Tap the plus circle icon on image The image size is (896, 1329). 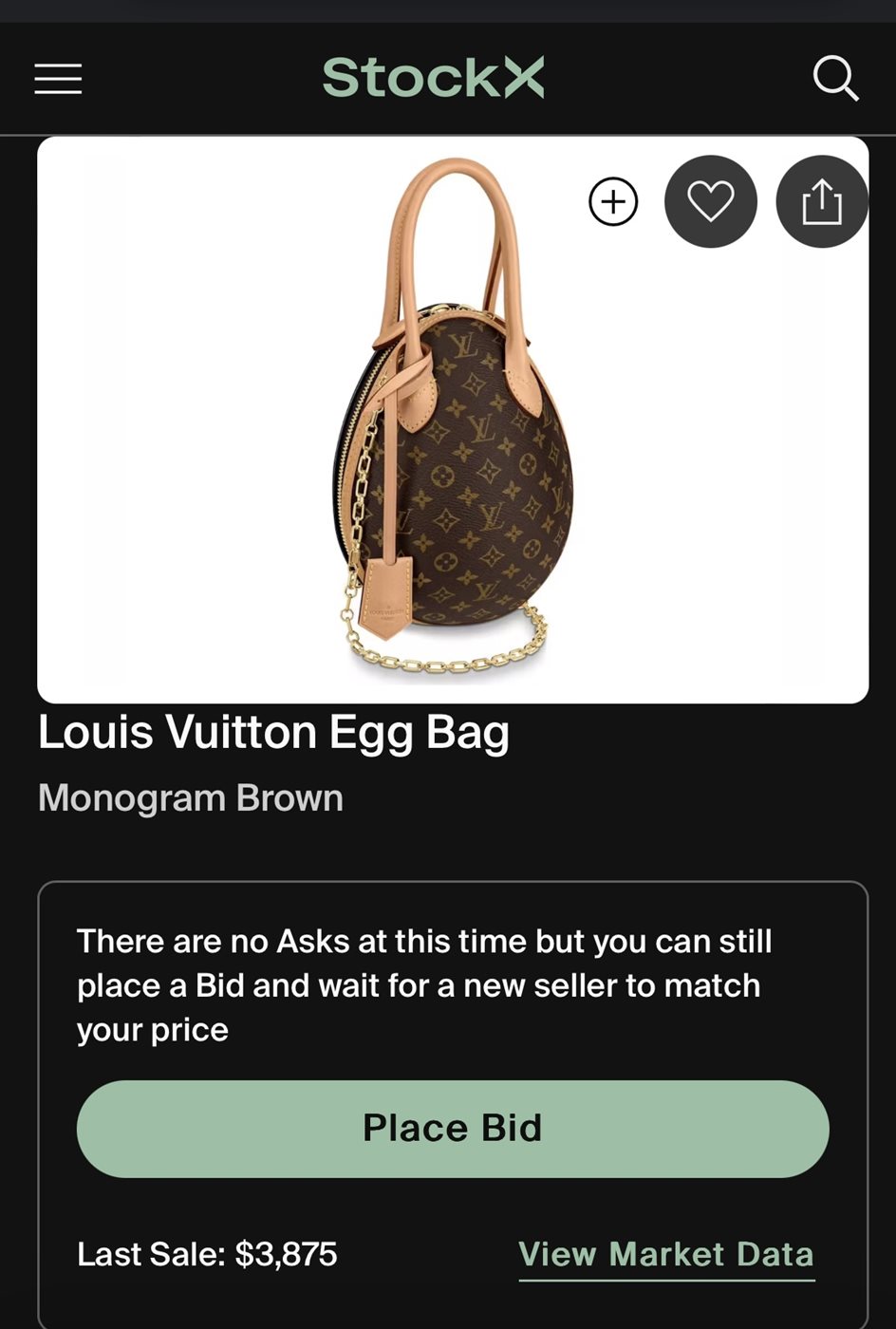pos(613,202)
